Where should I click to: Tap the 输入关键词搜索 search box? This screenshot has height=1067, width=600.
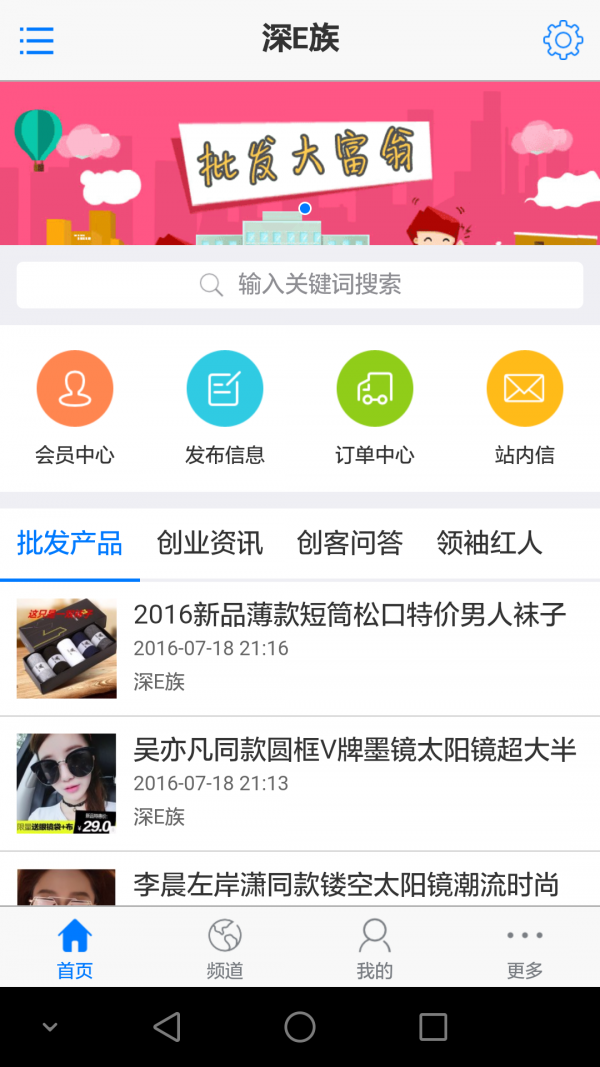(x=300, y=285)
